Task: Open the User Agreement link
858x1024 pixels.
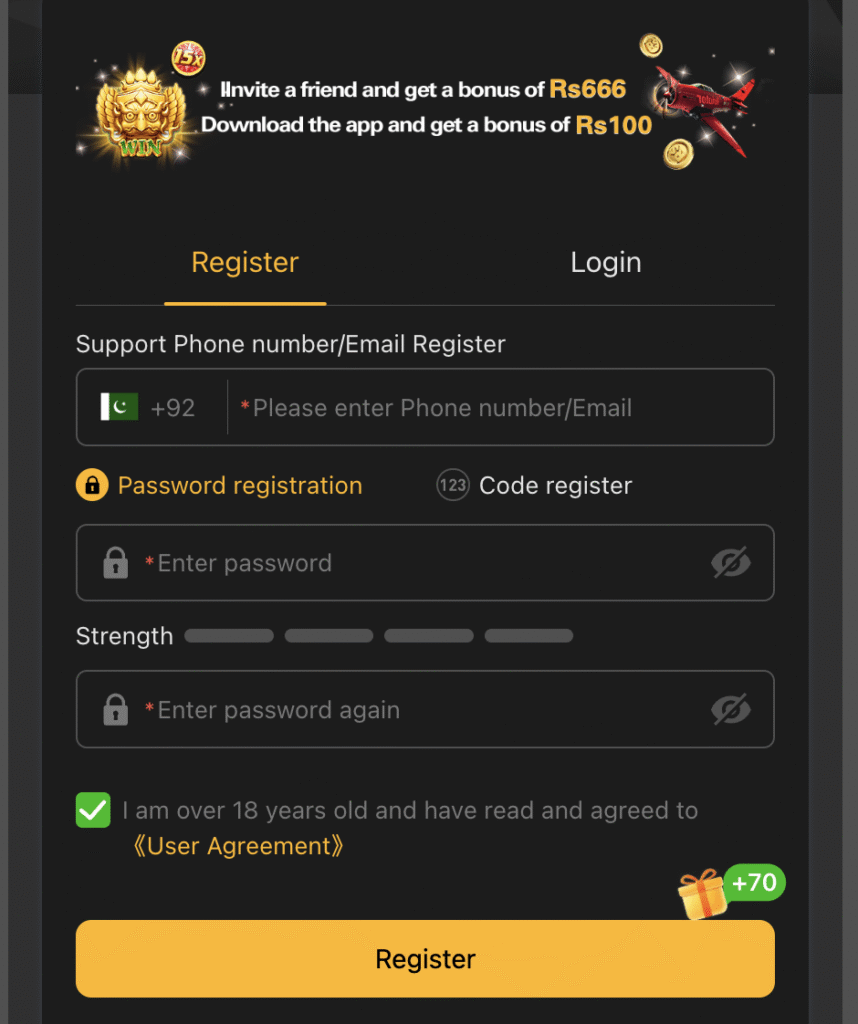Action: (238, 846)
